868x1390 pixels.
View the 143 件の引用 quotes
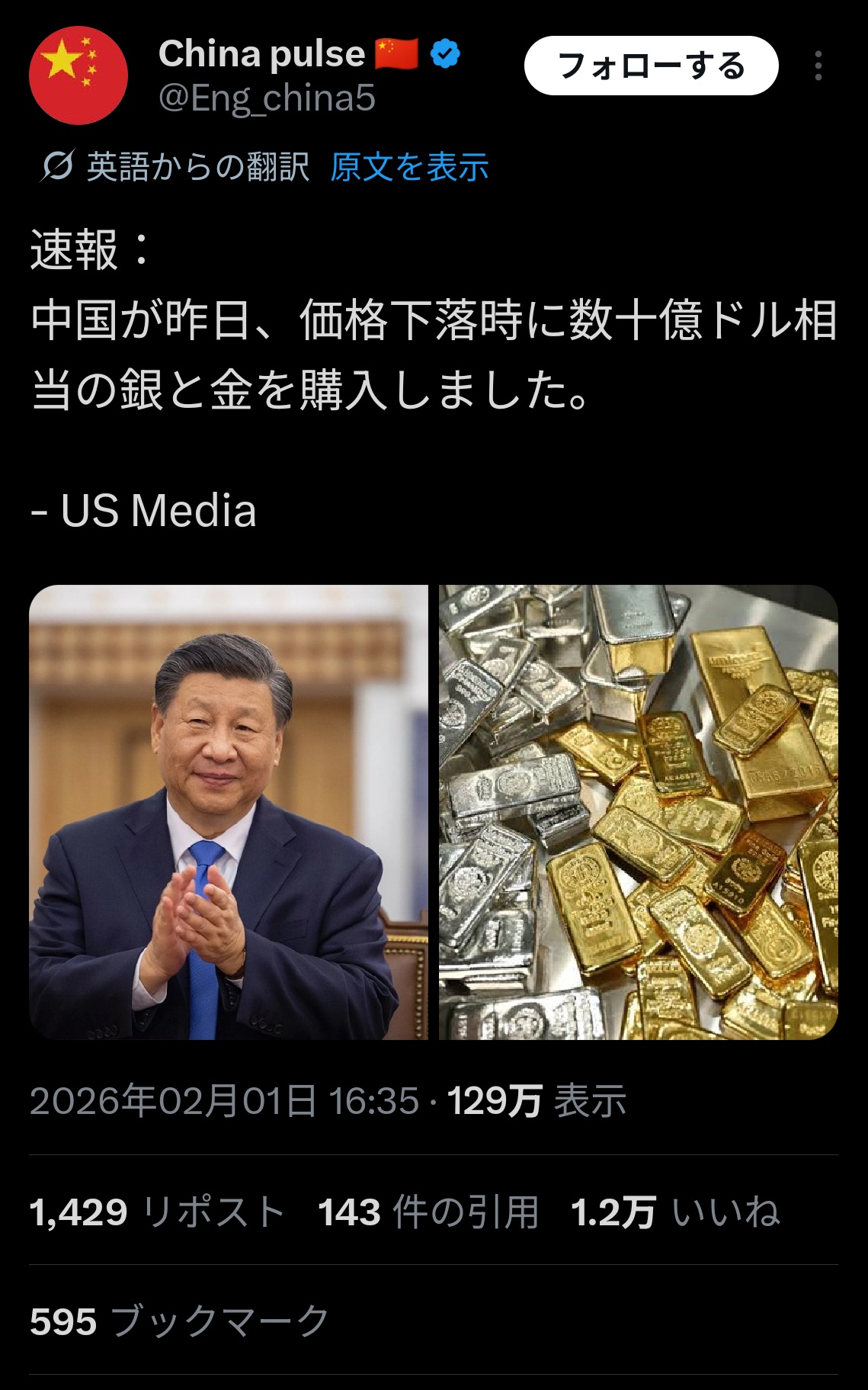point(428,1212)
